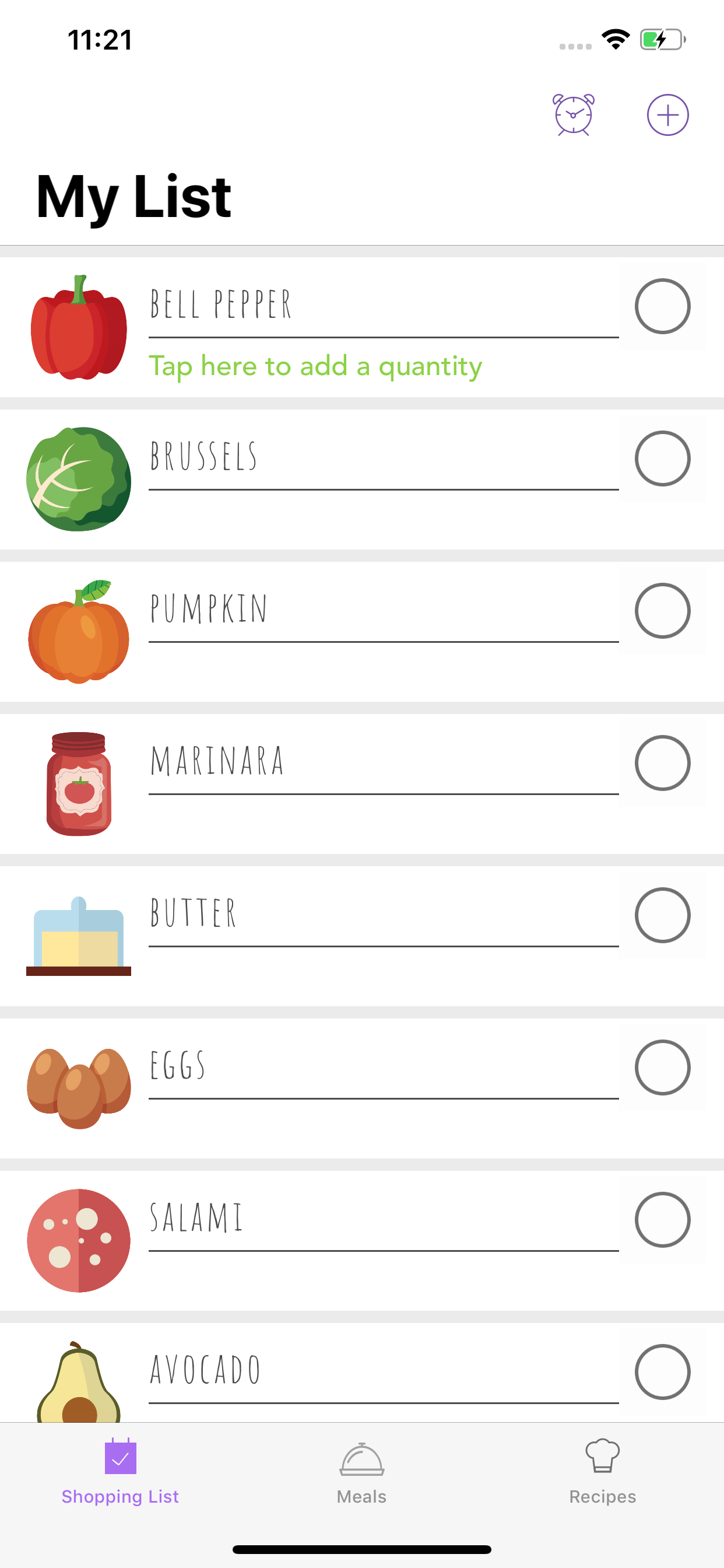Mark Avocado as bought

click(x=662, y=1371)
